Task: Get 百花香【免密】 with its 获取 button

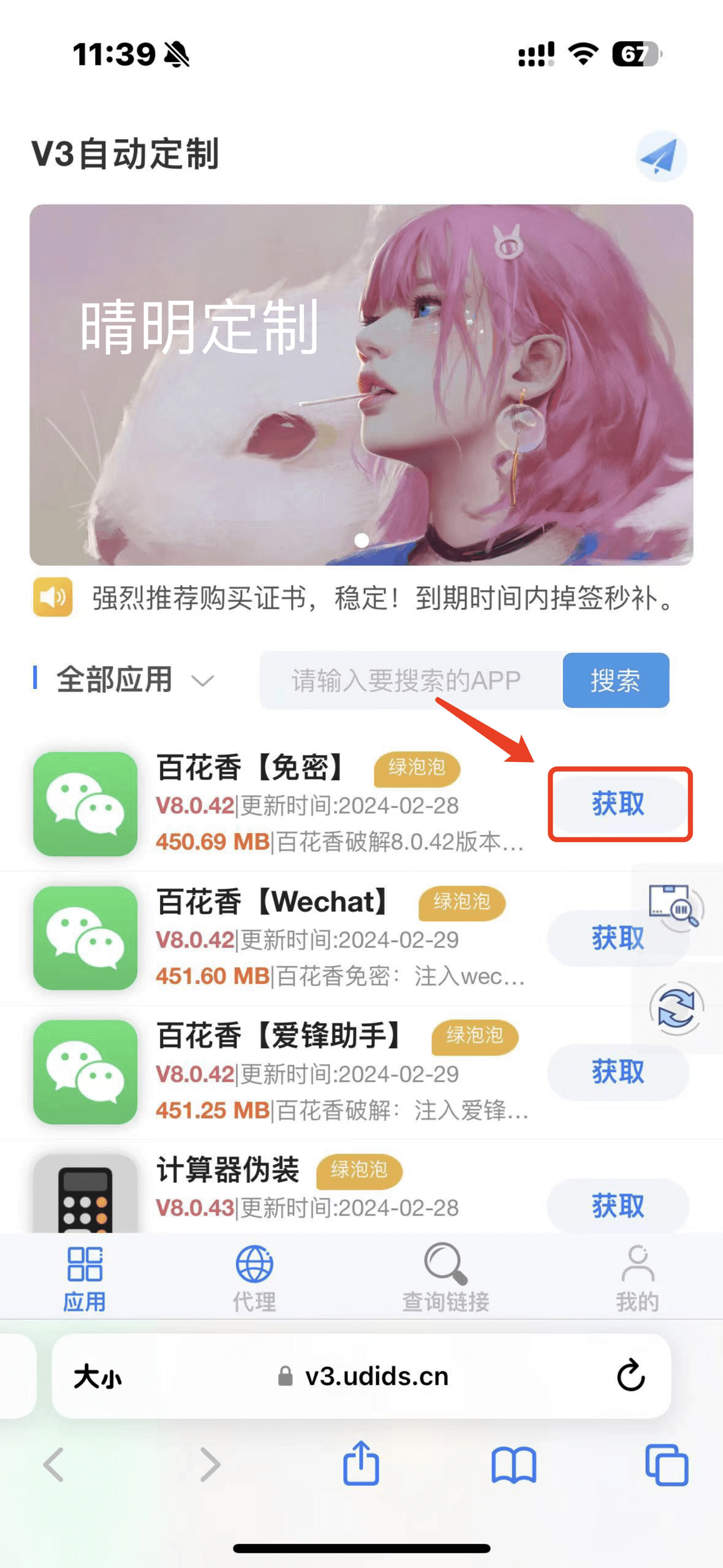Action: pos(618,804)
